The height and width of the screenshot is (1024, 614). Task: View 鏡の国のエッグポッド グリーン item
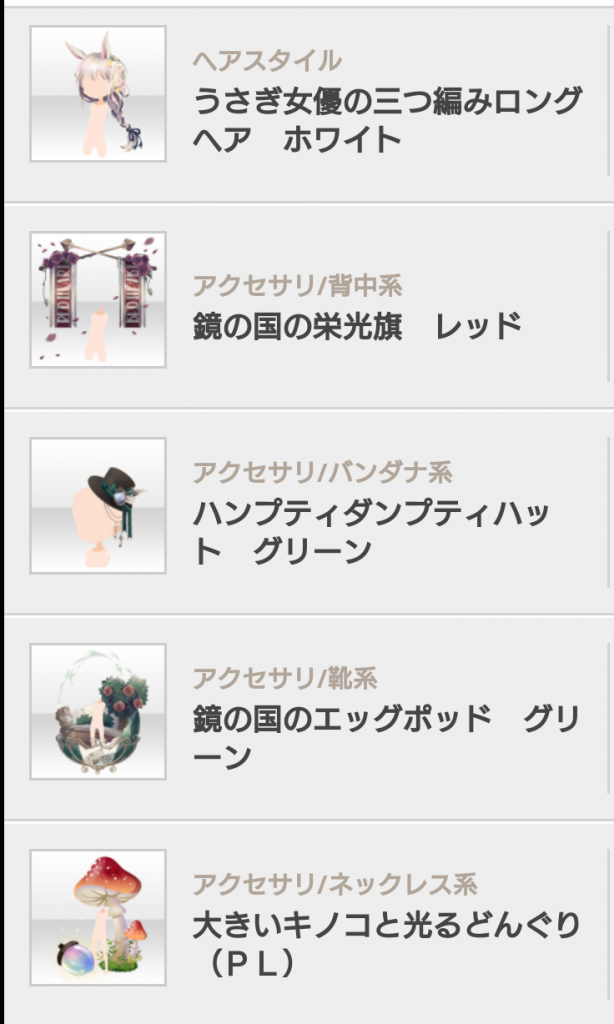click(x=386, y=737)
